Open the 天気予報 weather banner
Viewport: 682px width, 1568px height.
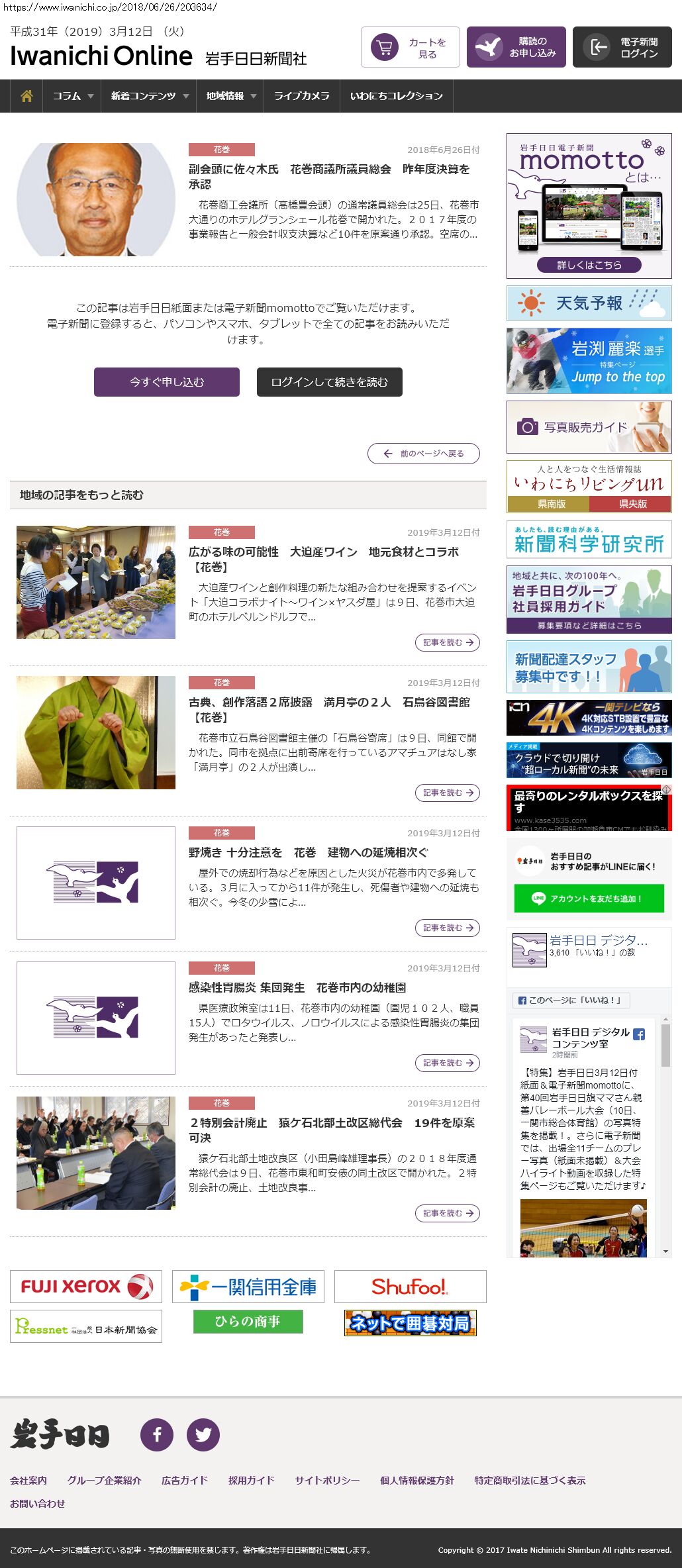pyautogui.click(x=589, y=303)
